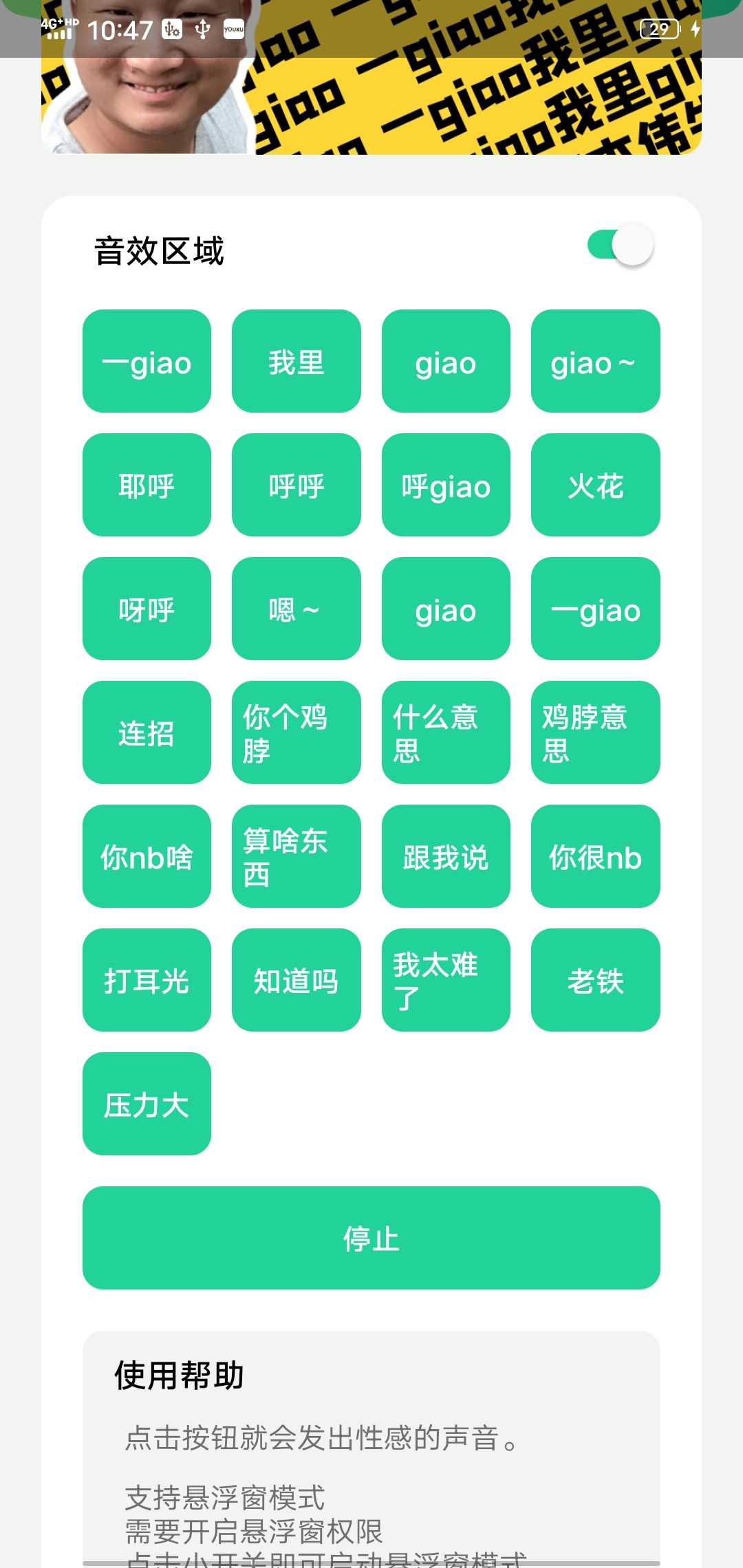Play the 算啥东西 sound effect
Screen dimensions: 743x1568
click(297, 856)
